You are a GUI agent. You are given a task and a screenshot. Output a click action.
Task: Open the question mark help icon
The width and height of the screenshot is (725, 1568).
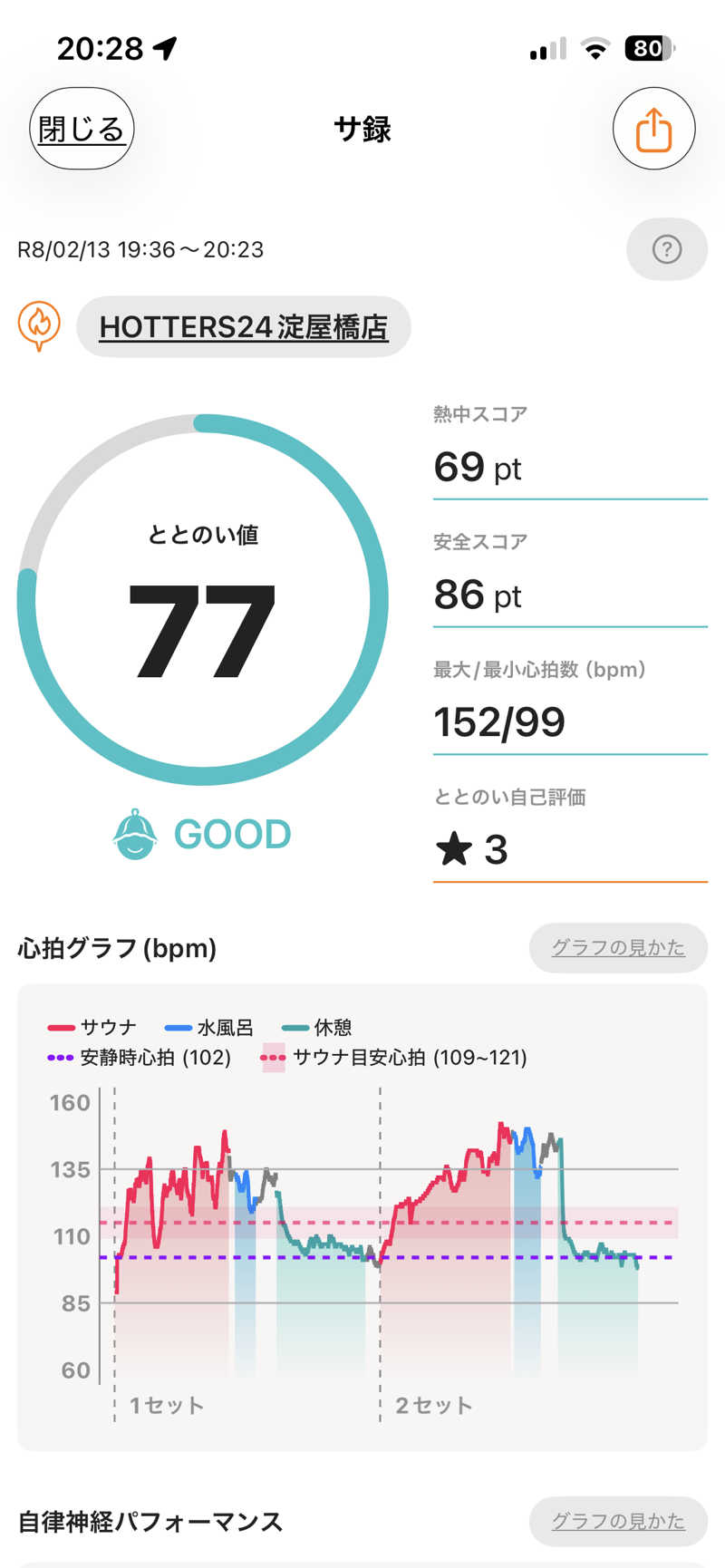coord(667,249)
